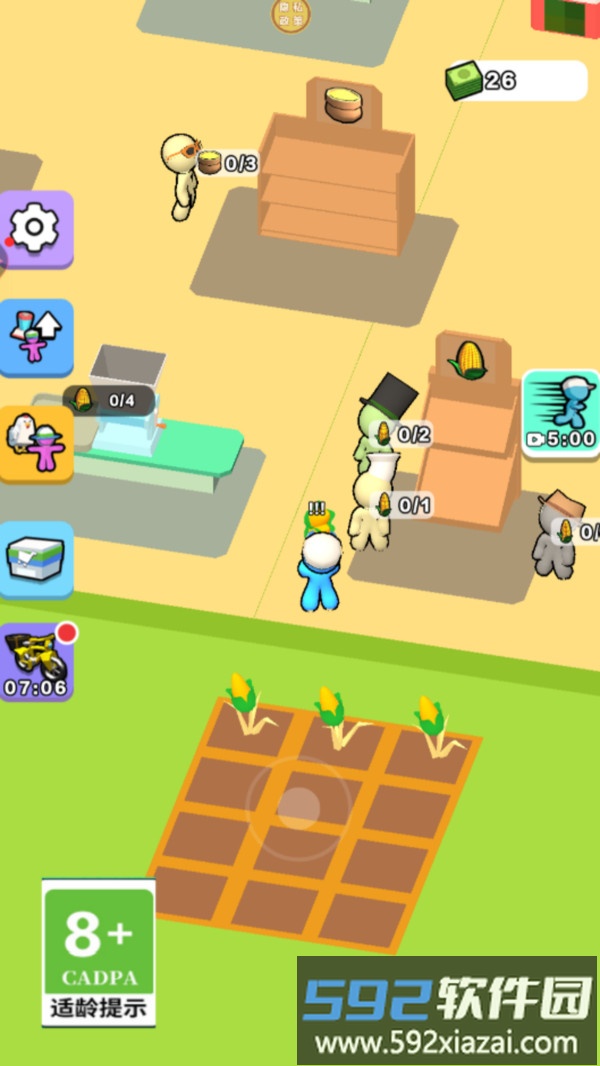Image resolution: width=600 pixels, height=1066 pixels.
Task: Open the settings gear
Action: [36, 229]
